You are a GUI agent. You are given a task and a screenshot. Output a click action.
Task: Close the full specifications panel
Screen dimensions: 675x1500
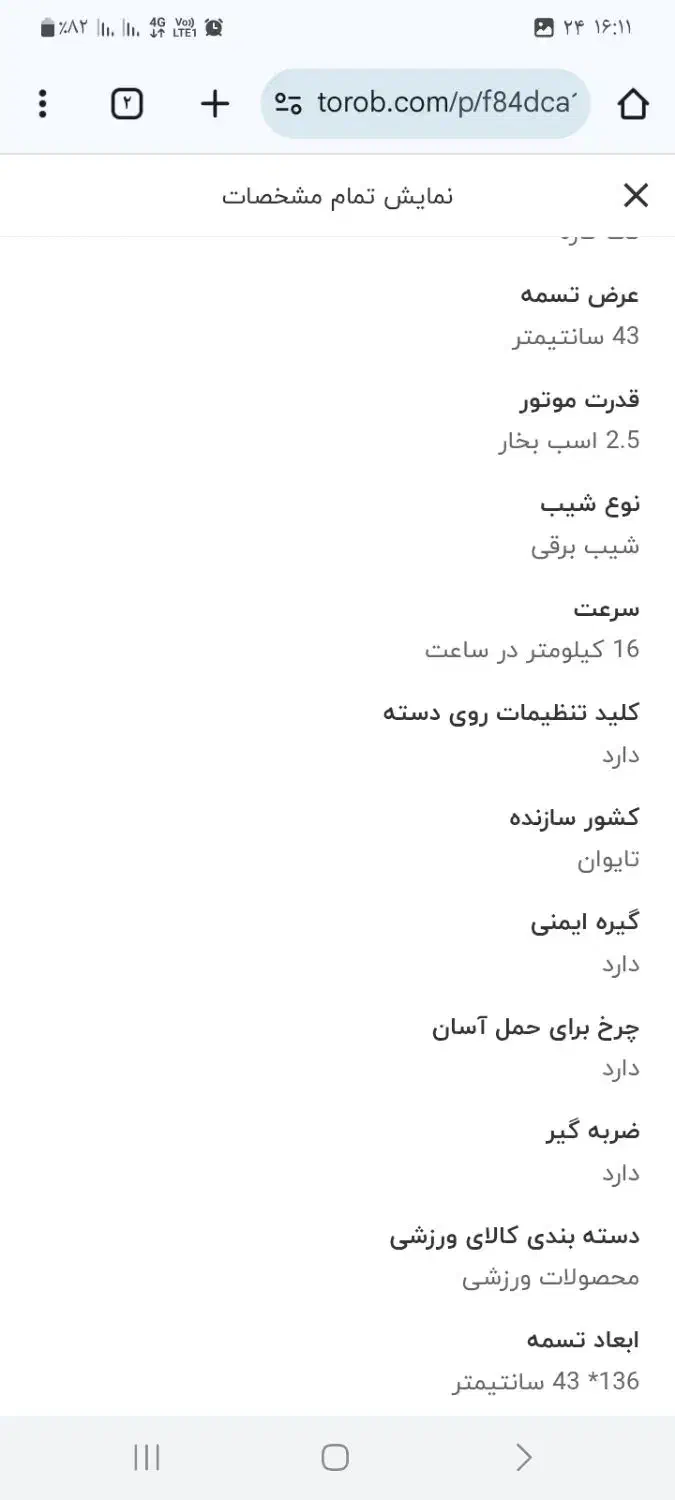click(636, 195)
